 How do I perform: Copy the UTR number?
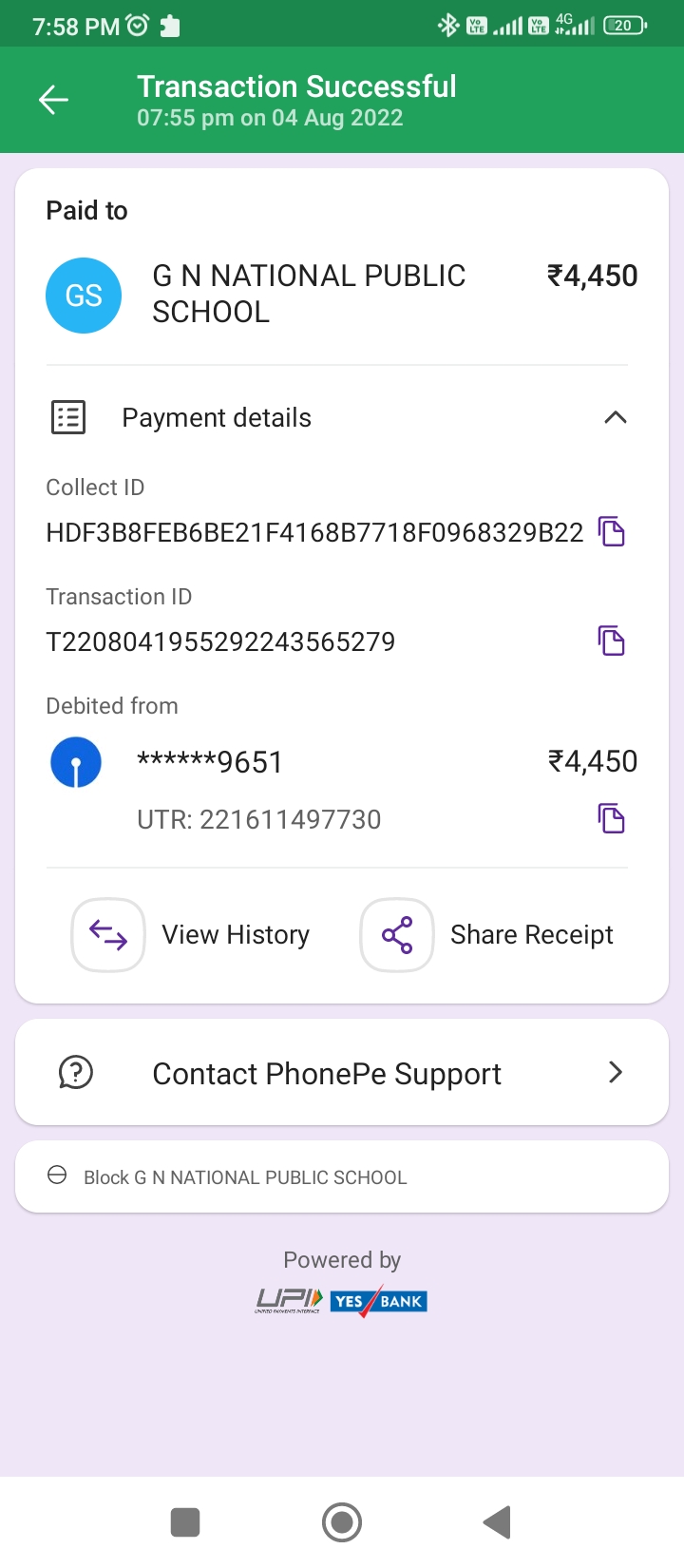click(x=612, y=818)
